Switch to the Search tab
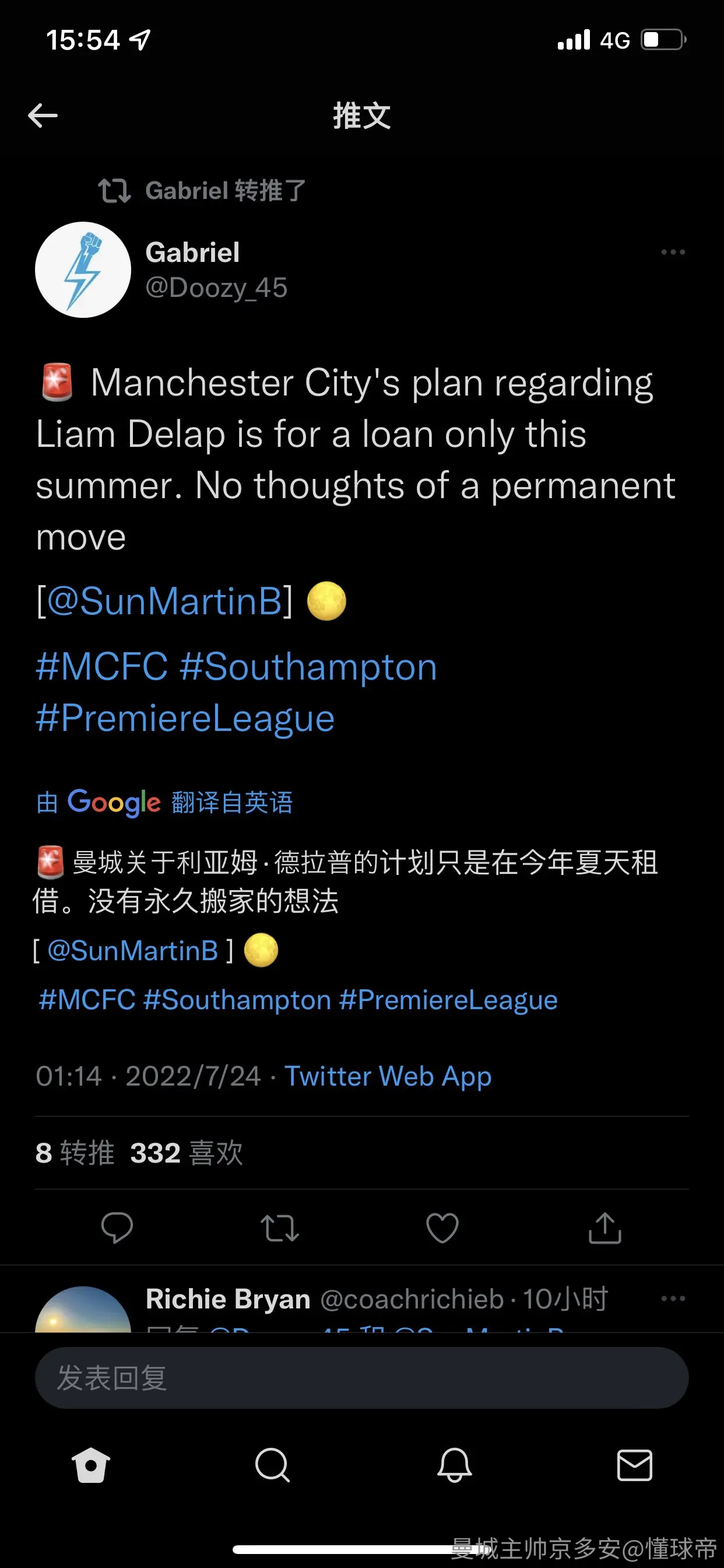Viewport: 724px width, 1568px height. (272, 1465)
